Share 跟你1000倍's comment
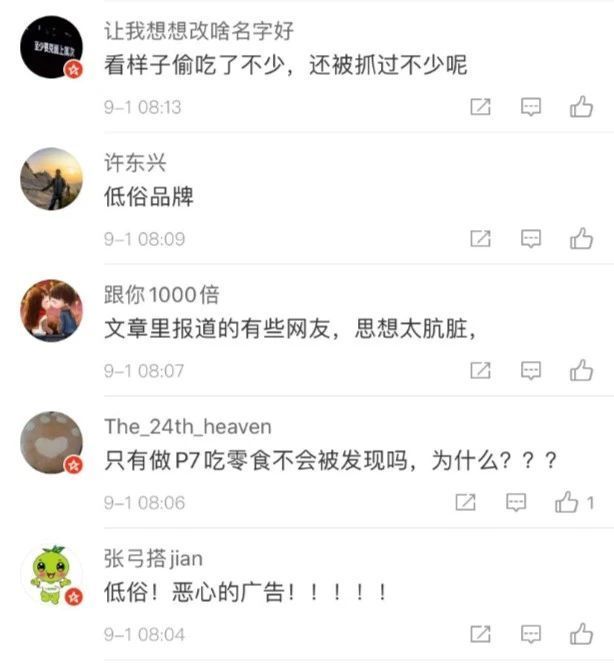 (x=481, y=370)
